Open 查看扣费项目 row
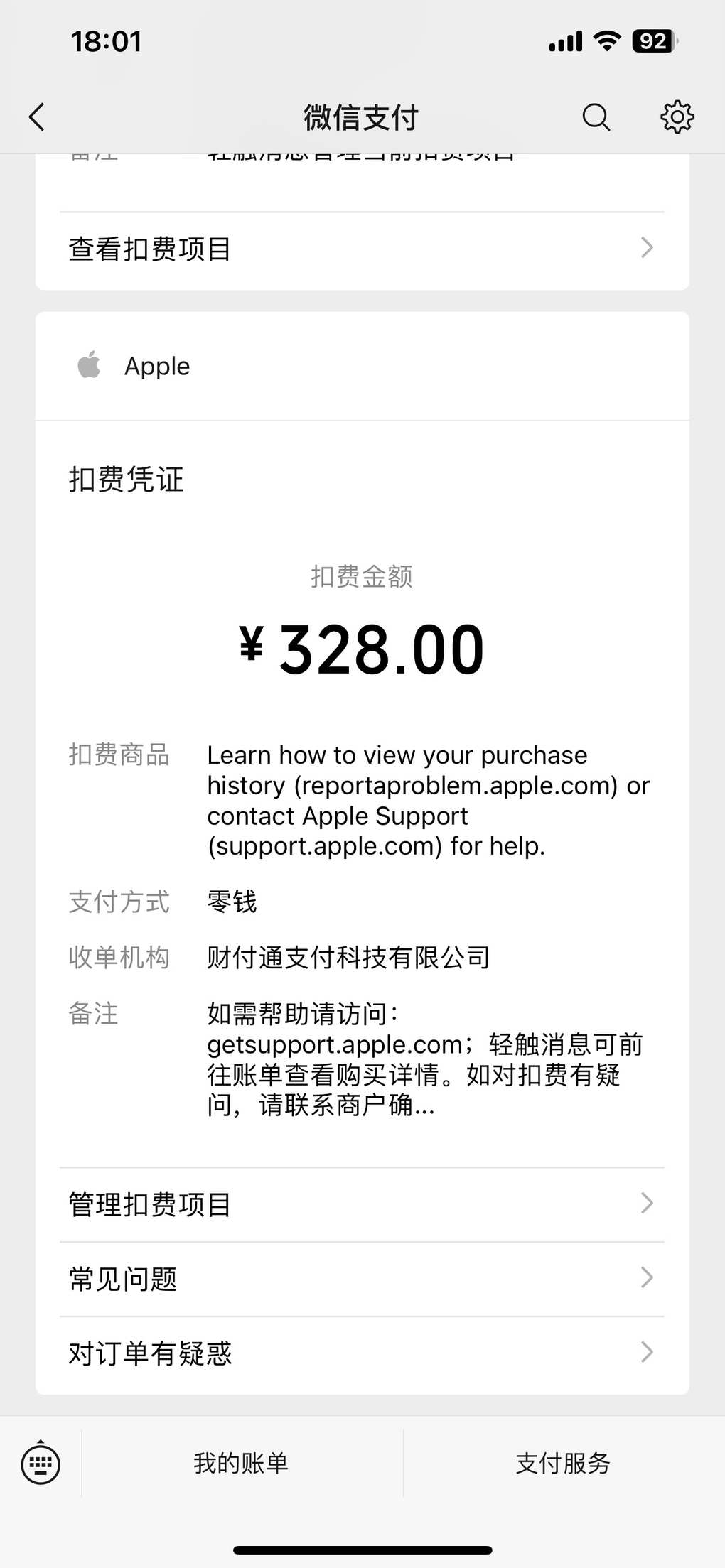 pyautogui.click(x=362, y=249)
